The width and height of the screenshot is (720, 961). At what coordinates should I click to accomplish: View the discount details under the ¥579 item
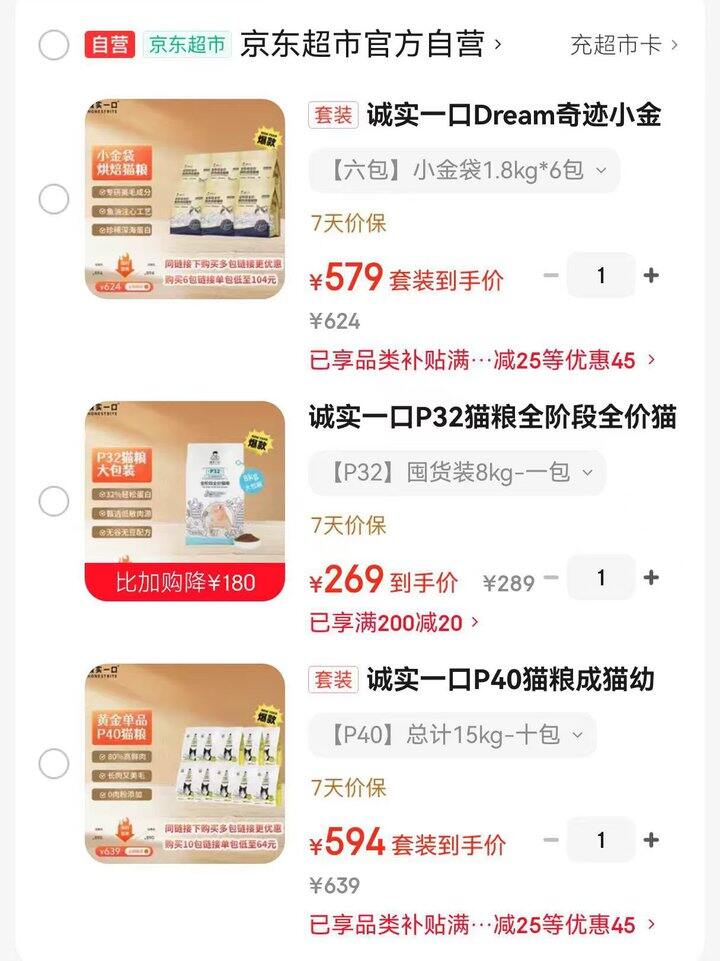[482, 360]
